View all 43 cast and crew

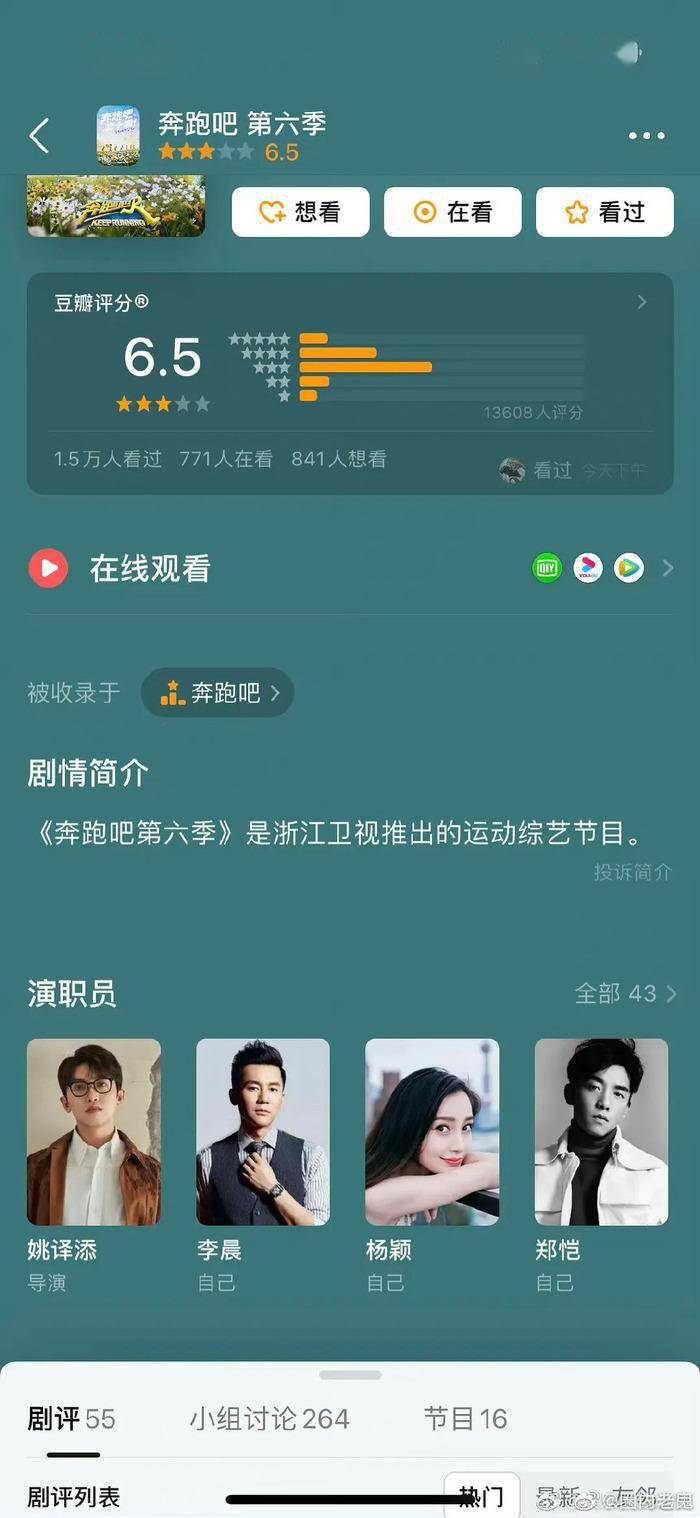point(626,993)
